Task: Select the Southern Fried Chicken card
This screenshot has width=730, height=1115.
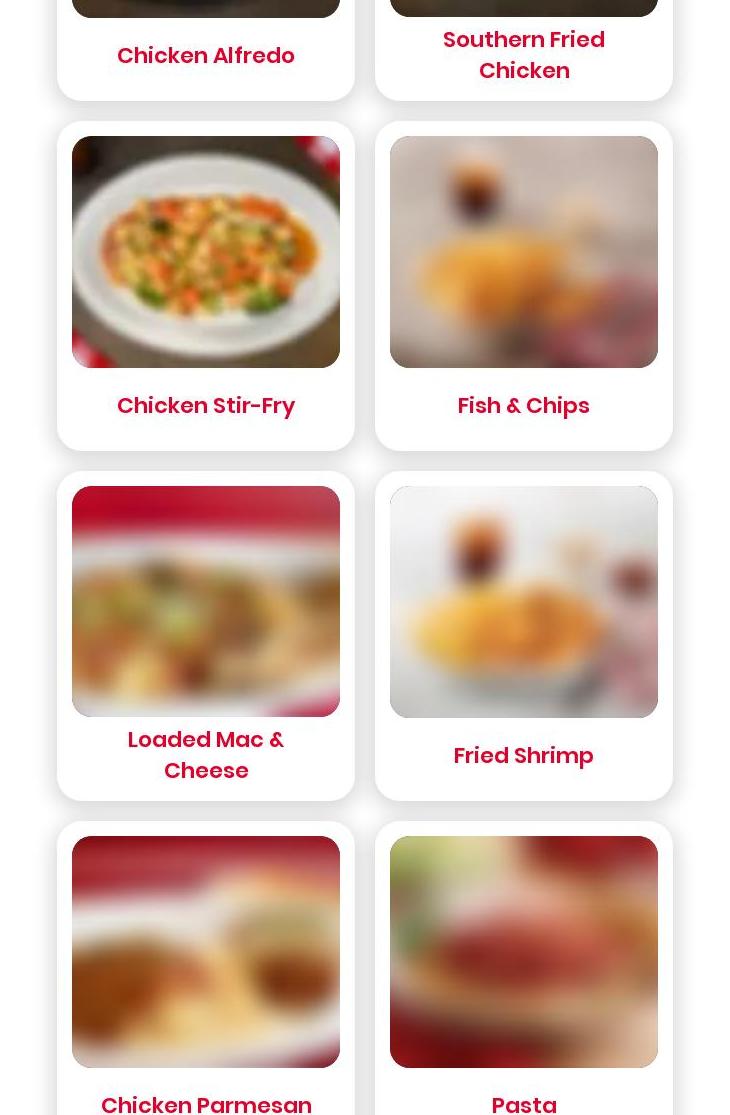Action: (523, 54)
